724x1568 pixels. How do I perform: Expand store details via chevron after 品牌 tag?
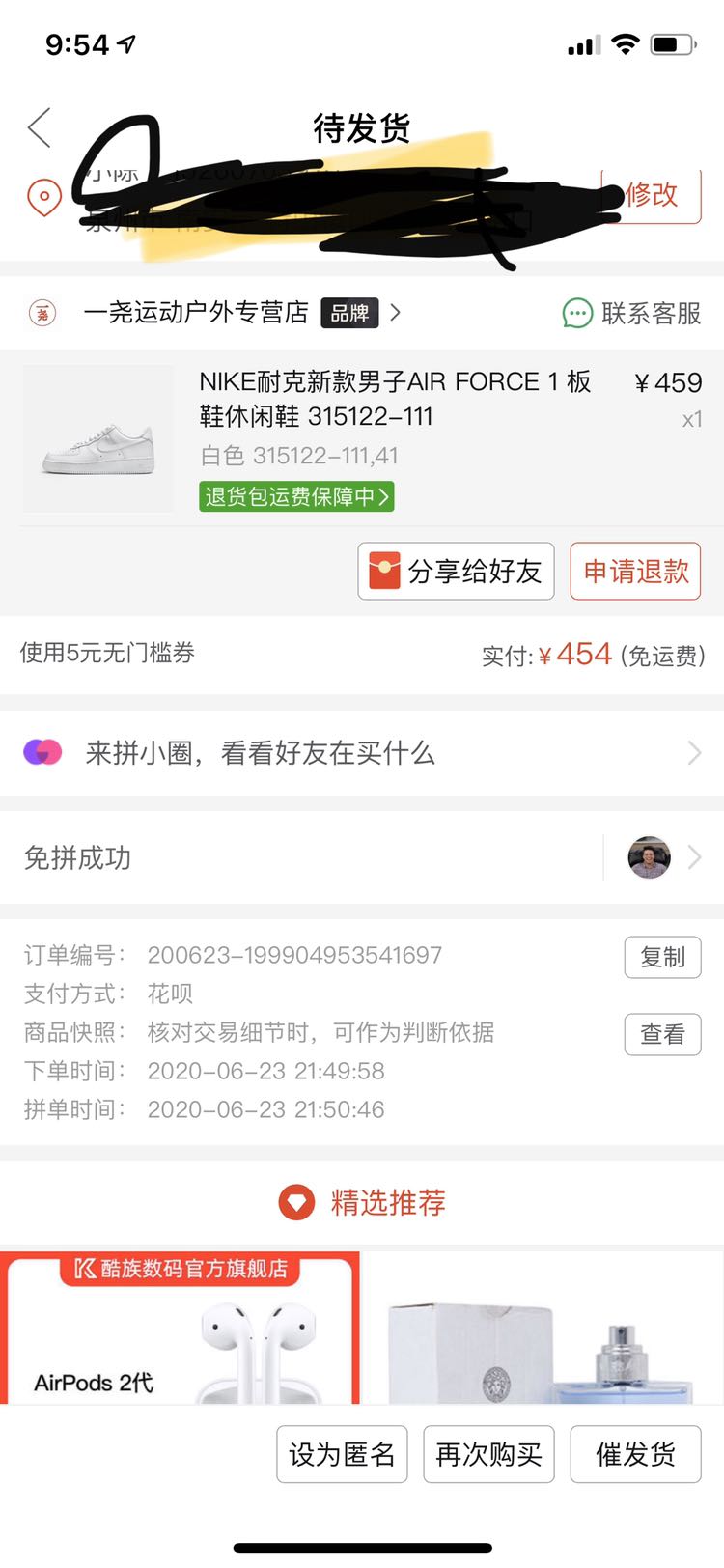click(x=395, y=313)
